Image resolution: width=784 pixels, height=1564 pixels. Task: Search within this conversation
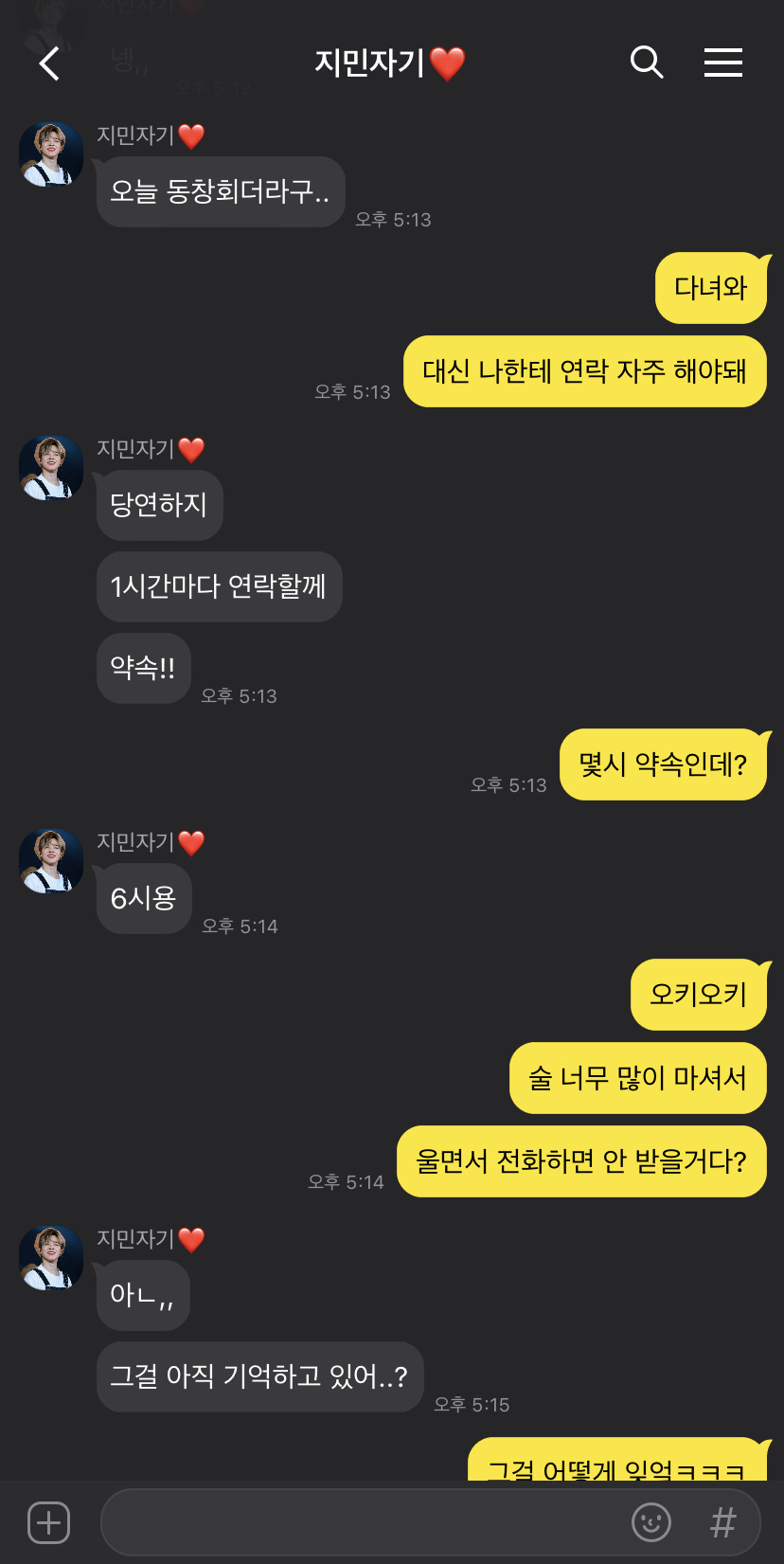pos(647,63)
